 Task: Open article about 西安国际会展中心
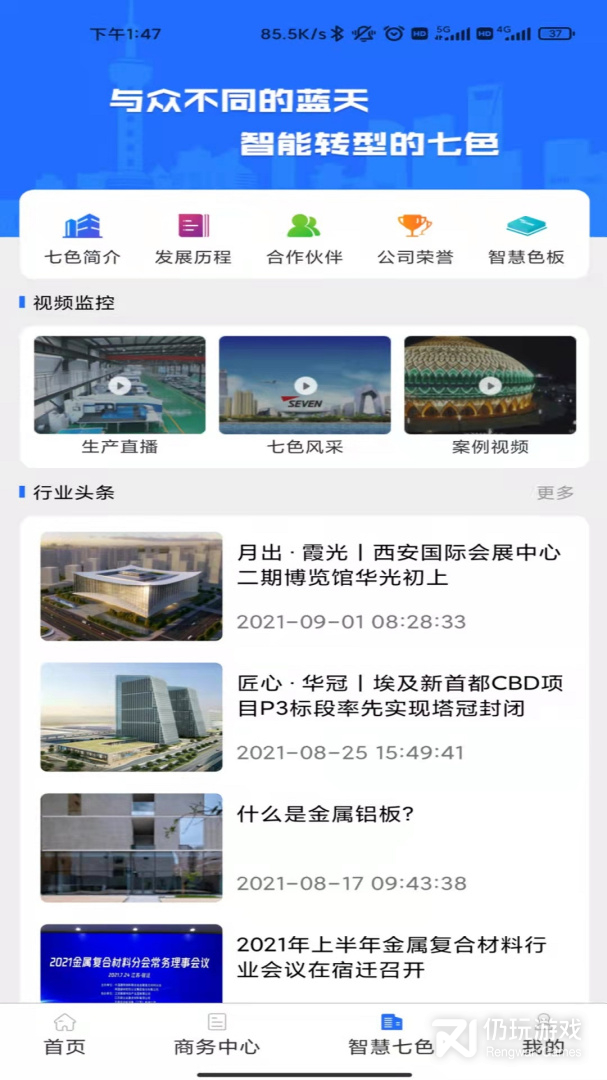pos(398,565)
